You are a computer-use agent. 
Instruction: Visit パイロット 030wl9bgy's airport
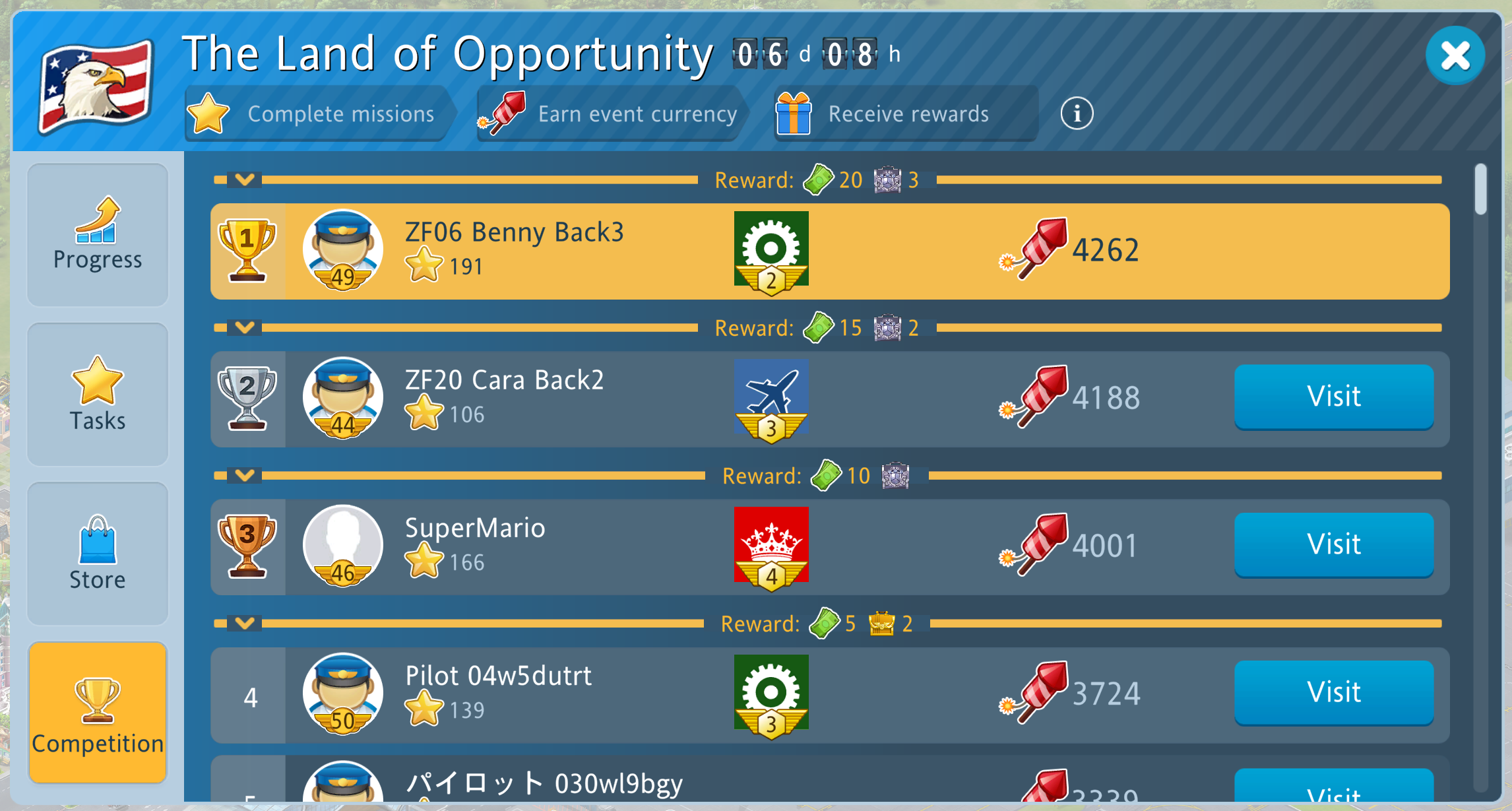pyautogui.click(x=1333, y=789)
